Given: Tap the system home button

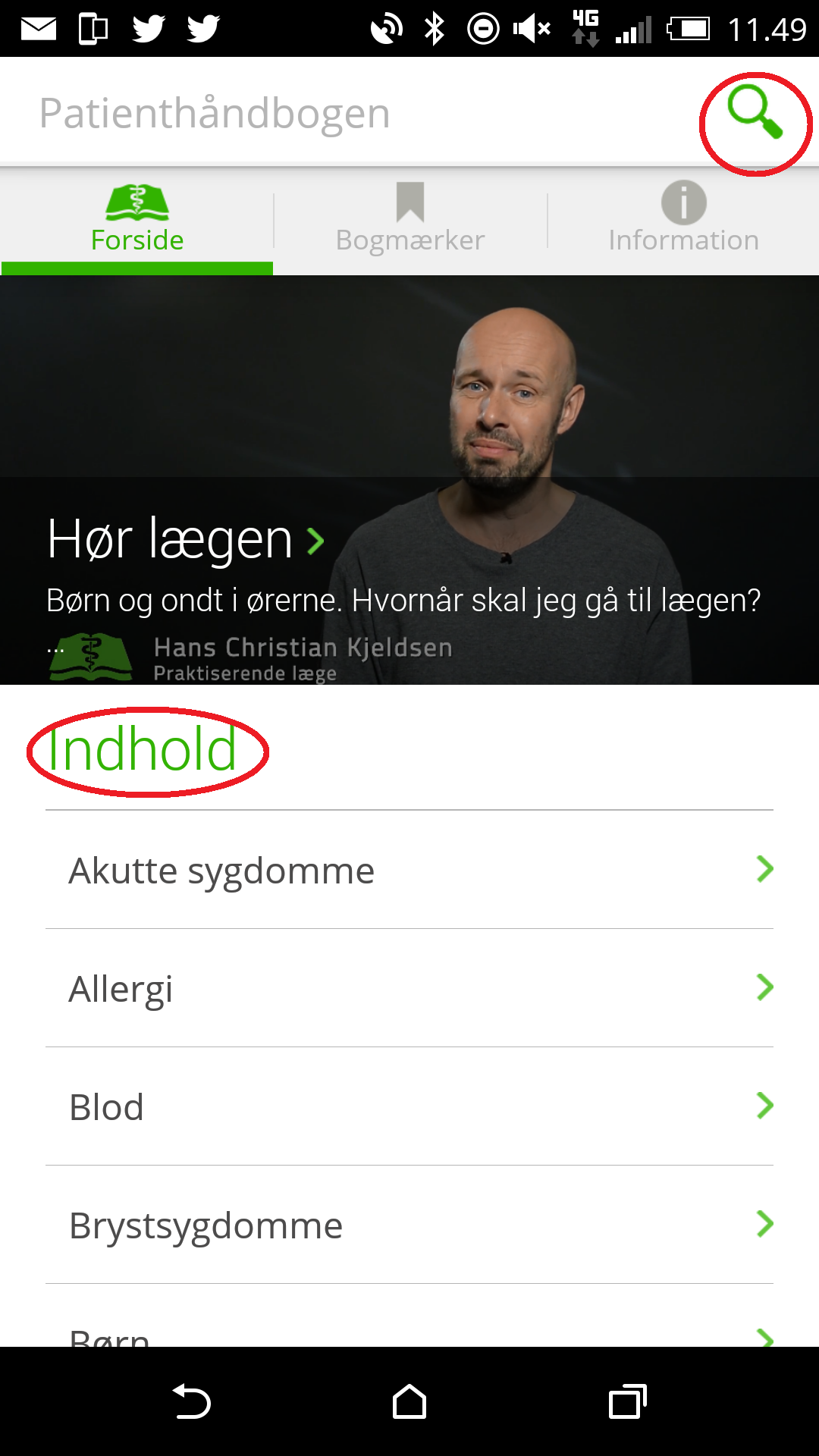Looking at the screenshot, I should (409, 1401).
